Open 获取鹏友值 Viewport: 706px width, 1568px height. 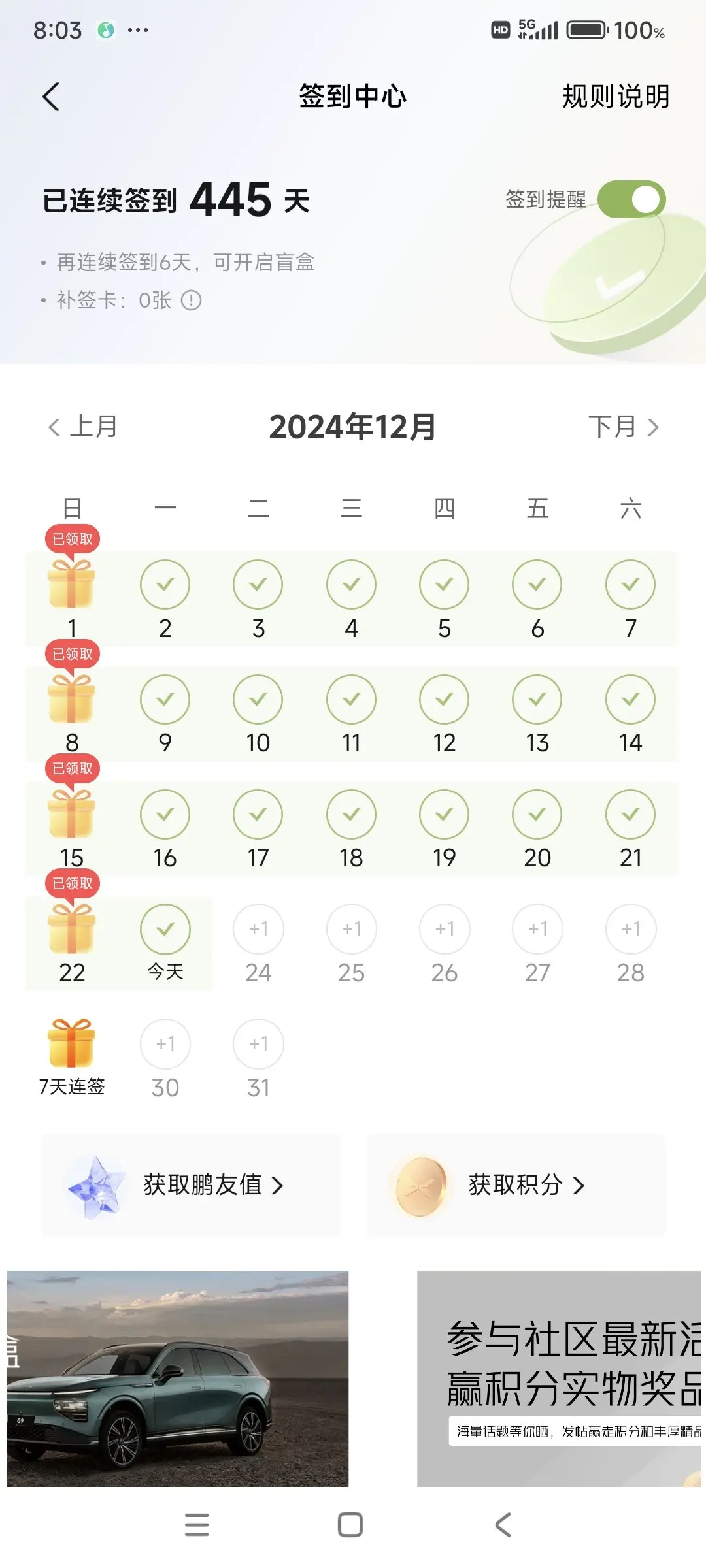click(192, 1185)
